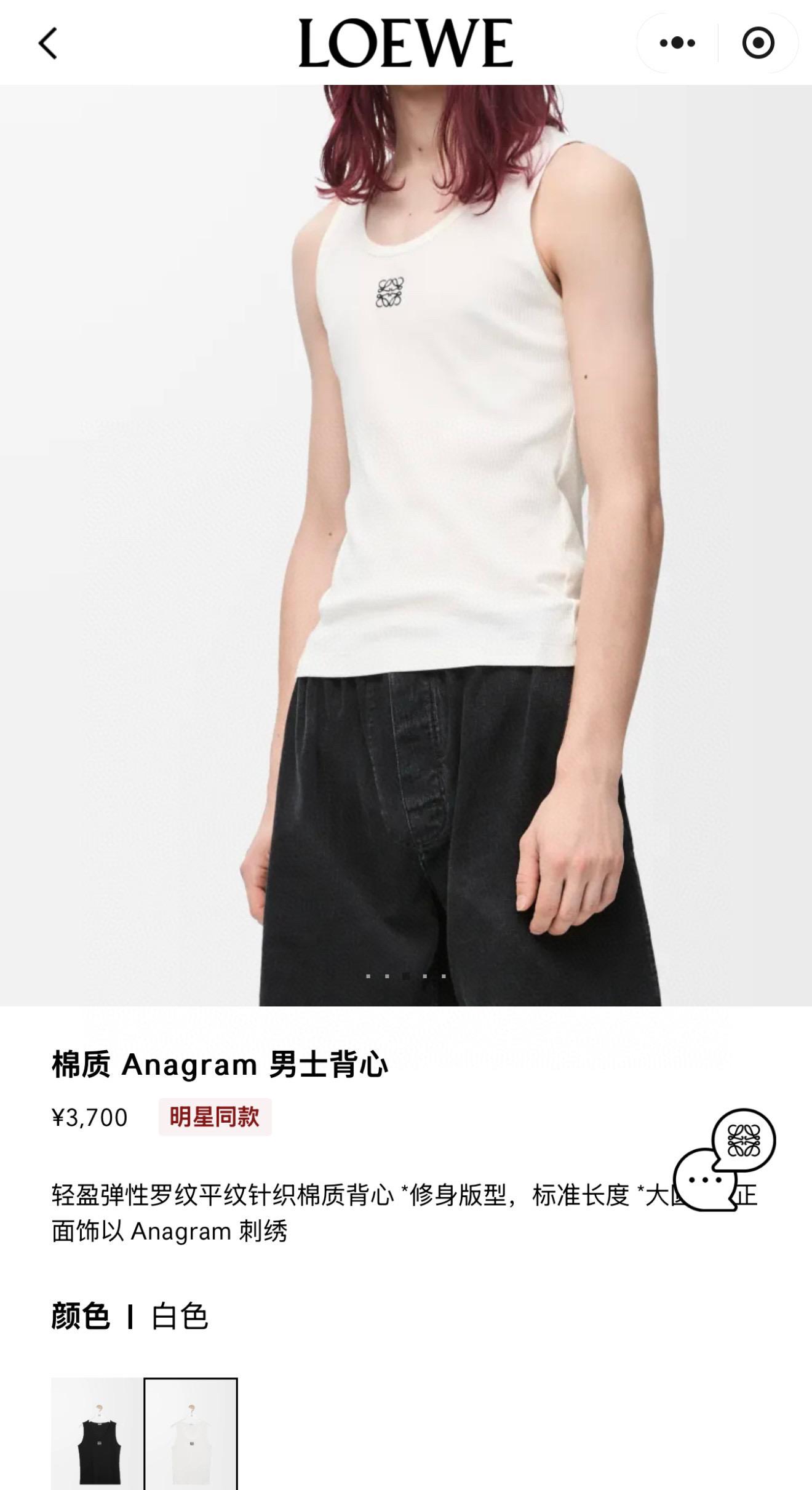Go back to the previous page
Image resolution: width=812 pixels, height=1490 pixels.
(x=48, y=44)
